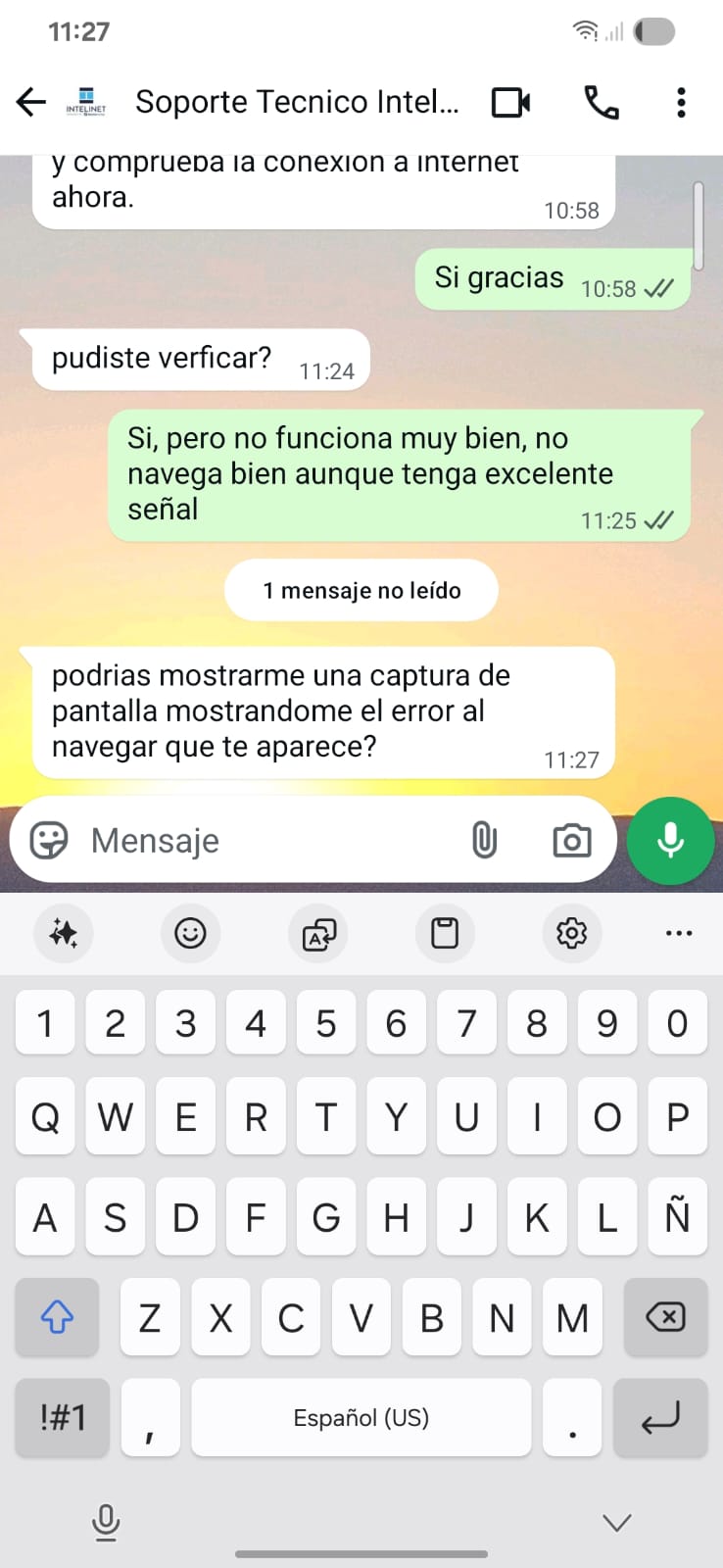Attach a file with the paperclip
Image resolution: width=723 pixels, height=1568 pixels.
[484, 841]
